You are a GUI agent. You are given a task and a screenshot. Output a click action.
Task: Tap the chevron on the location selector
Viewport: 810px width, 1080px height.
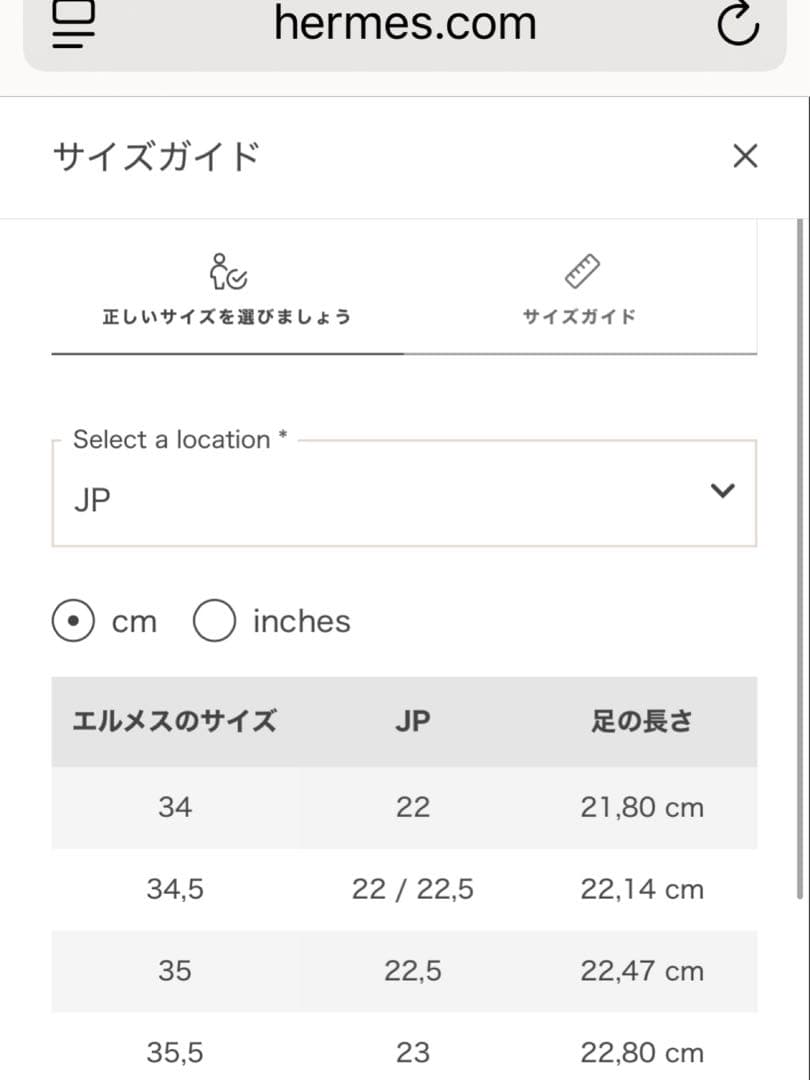[x=720, y=491]
